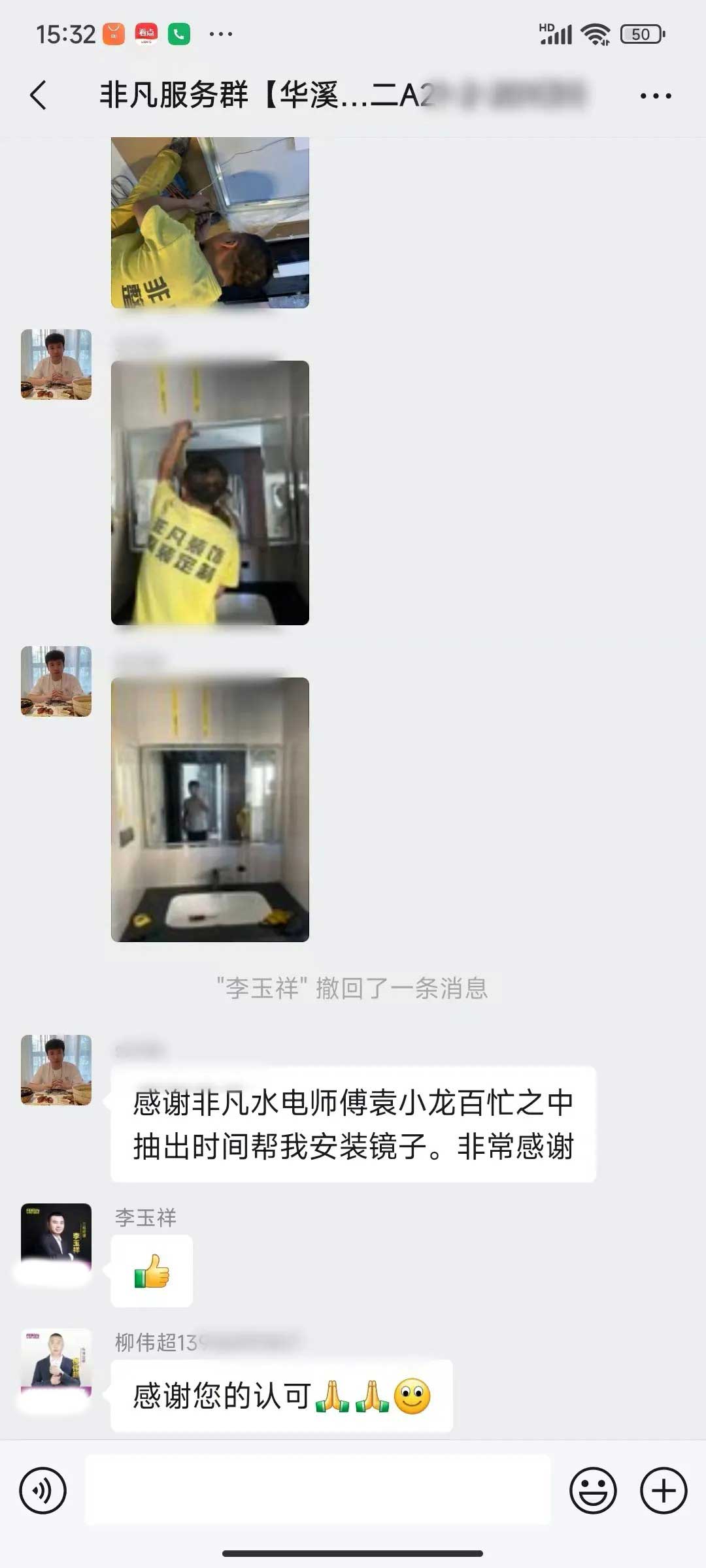Screen dimensions: 706x1568
Task: Tap the message text field
Action: (x=318, y=1491)
